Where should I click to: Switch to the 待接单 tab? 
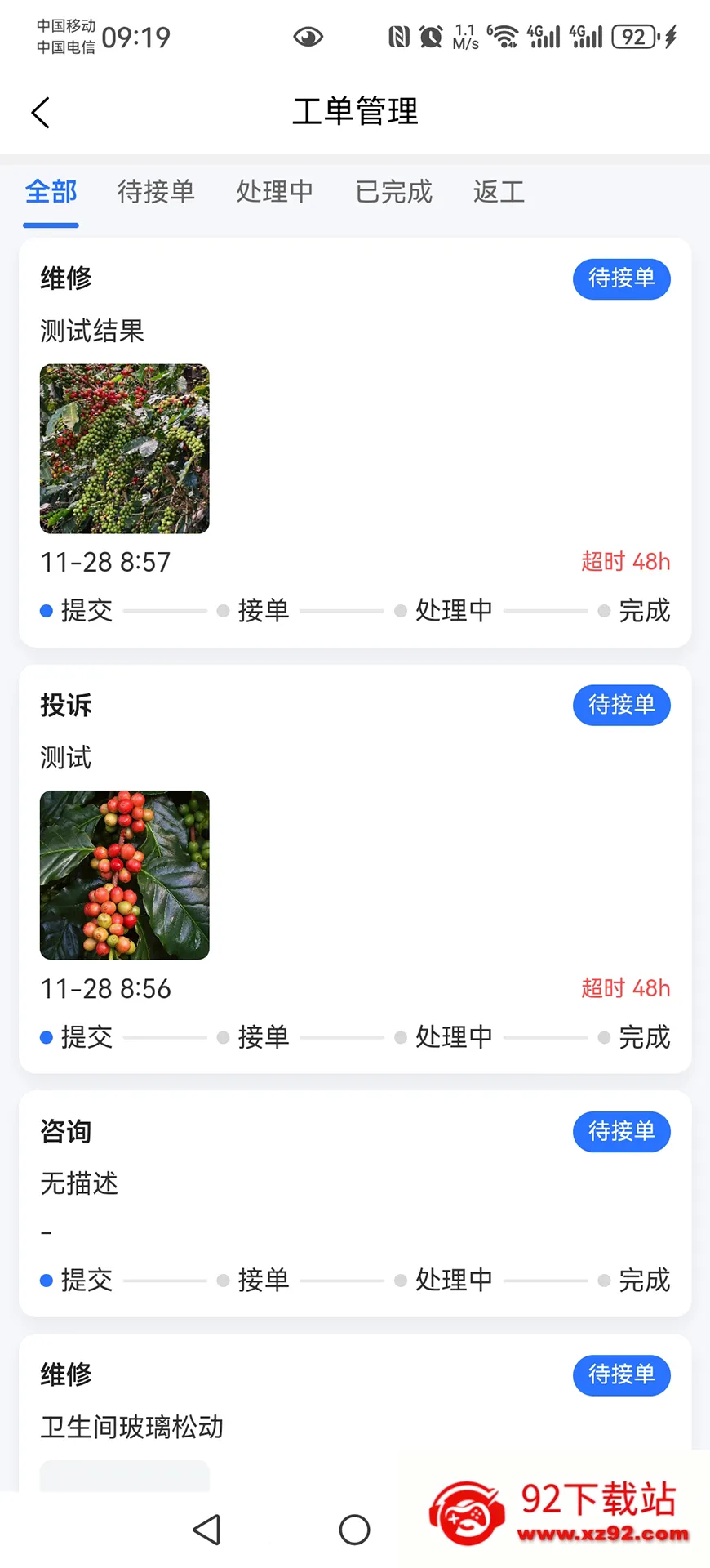(x=156, y=192)
